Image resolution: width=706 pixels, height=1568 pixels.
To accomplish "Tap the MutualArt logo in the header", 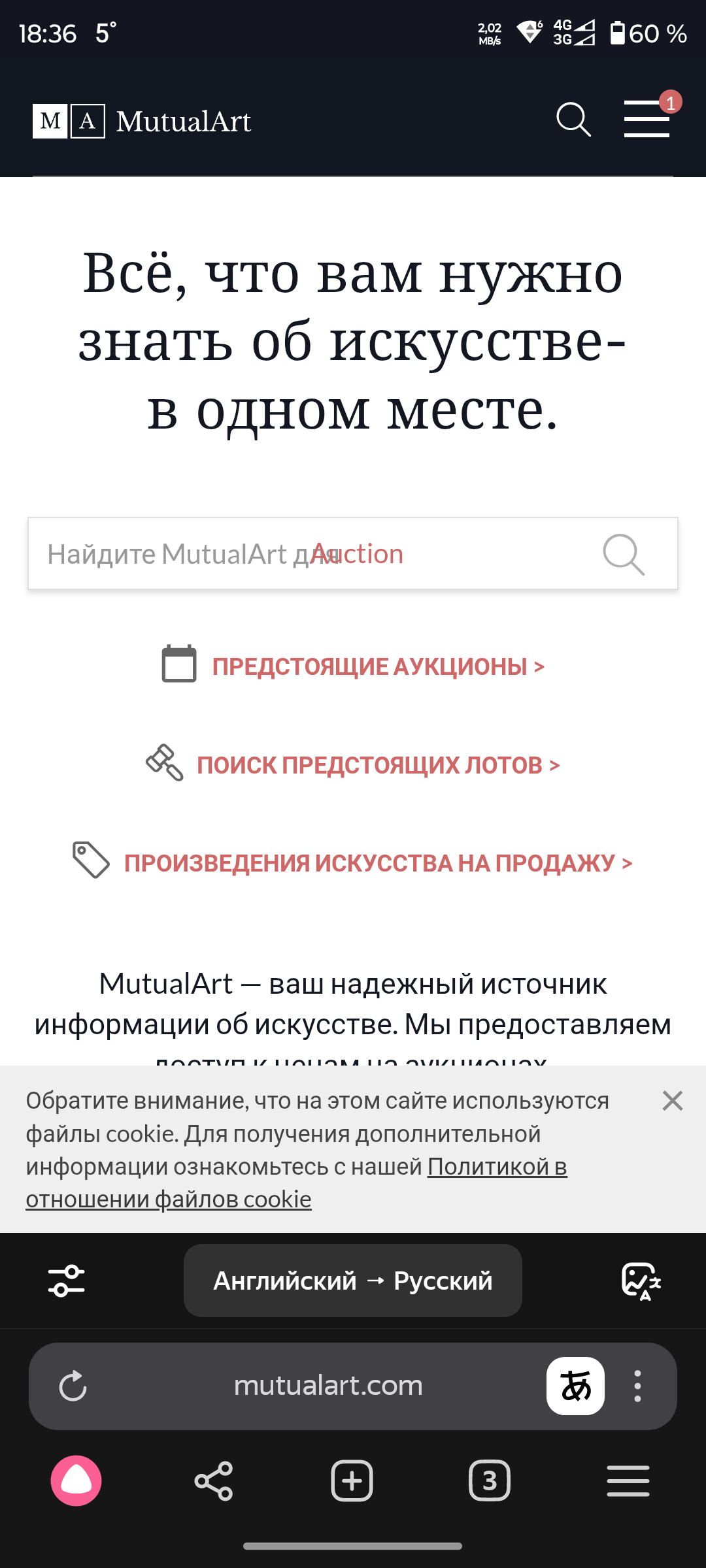I will point(142,122).
